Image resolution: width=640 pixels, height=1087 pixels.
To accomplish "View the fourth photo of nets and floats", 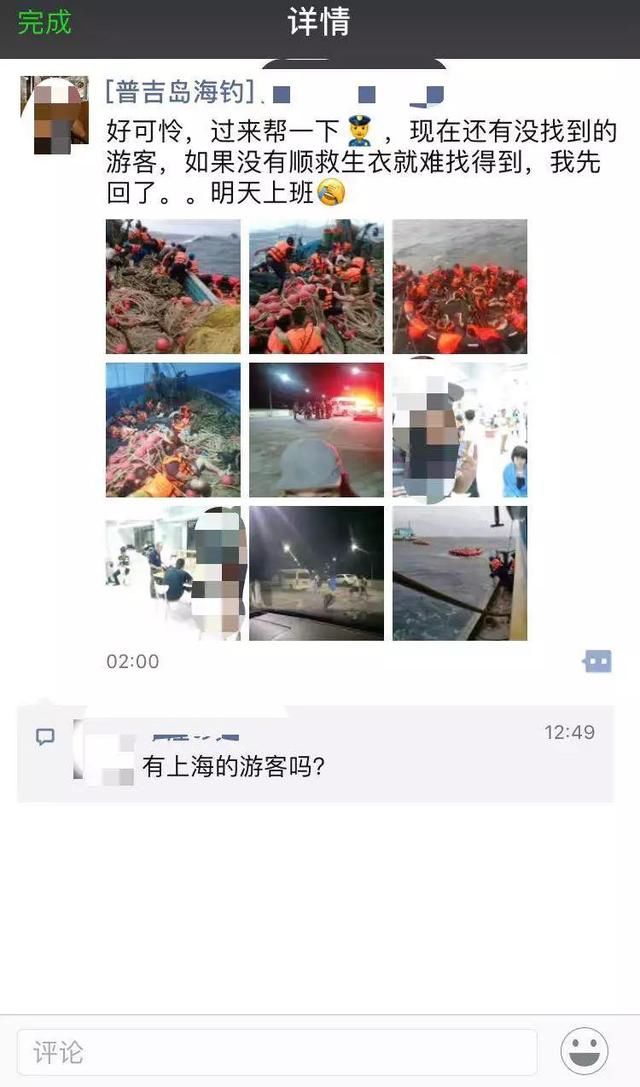I will coord(173,430).
